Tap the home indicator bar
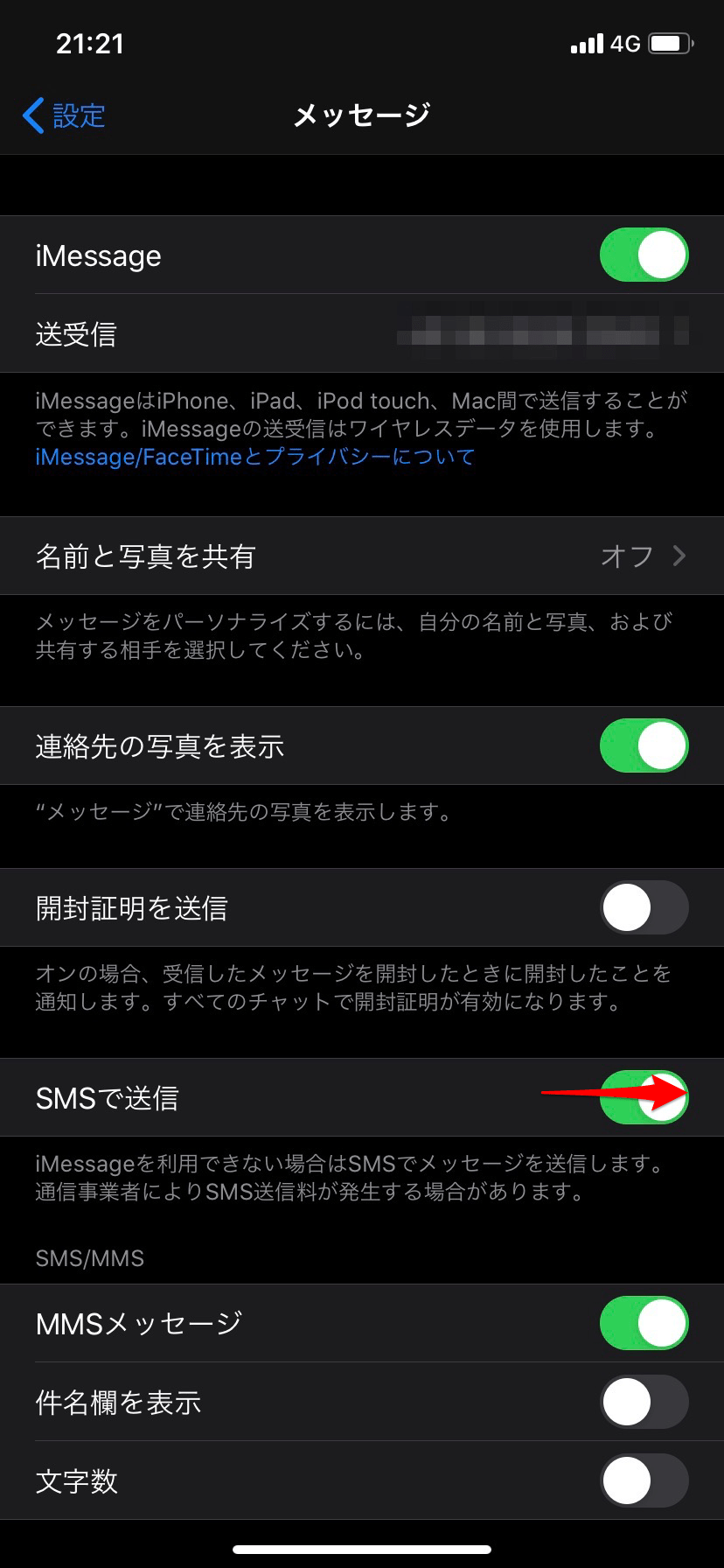 coord(362,1550)
